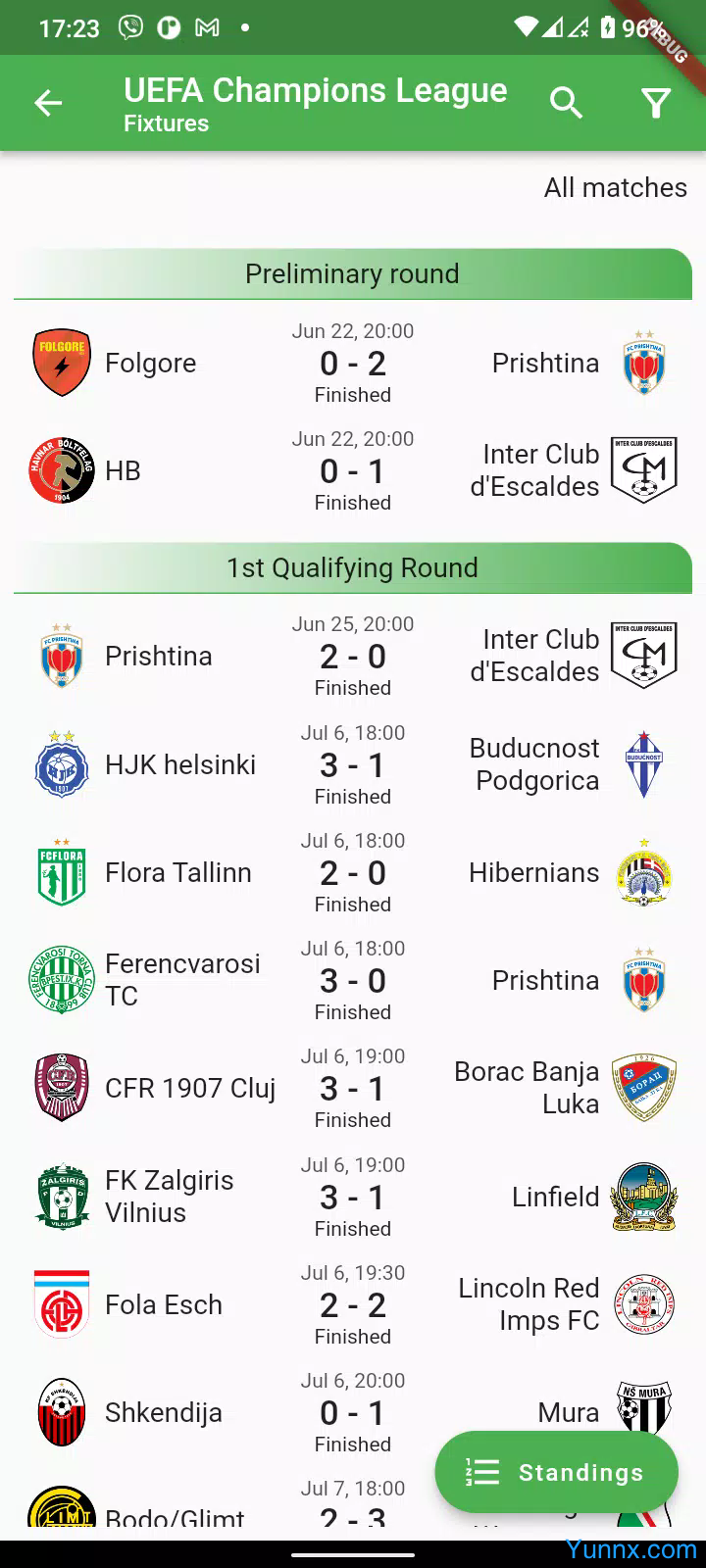Open the Standings floating button
The height and width of the screenshot is (1568, 706).
coord(556,1472)
